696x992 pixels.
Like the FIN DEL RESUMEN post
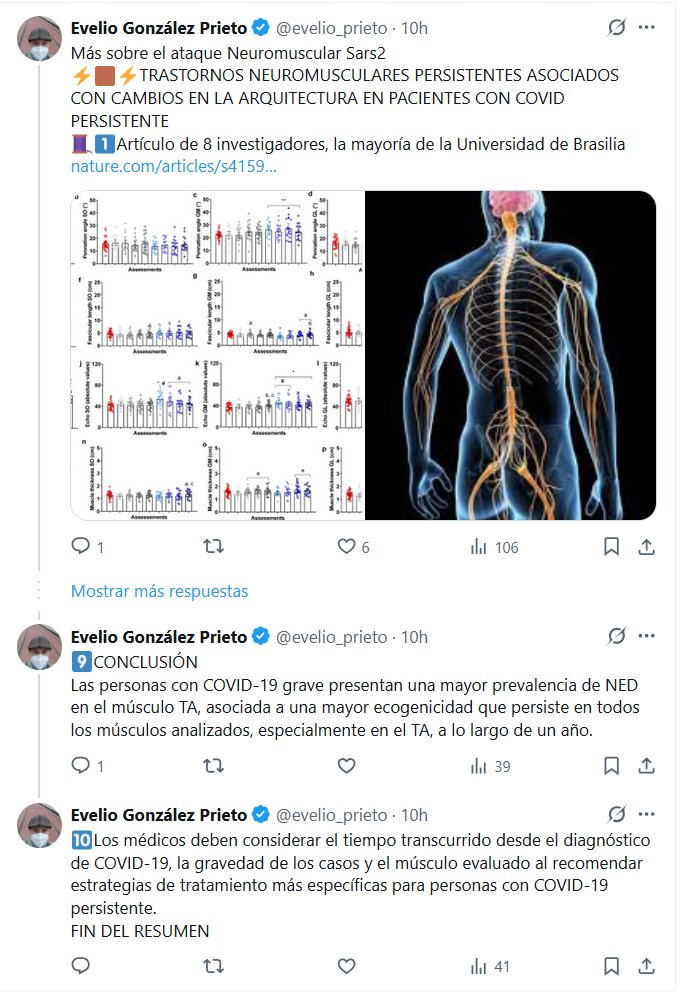346,967
